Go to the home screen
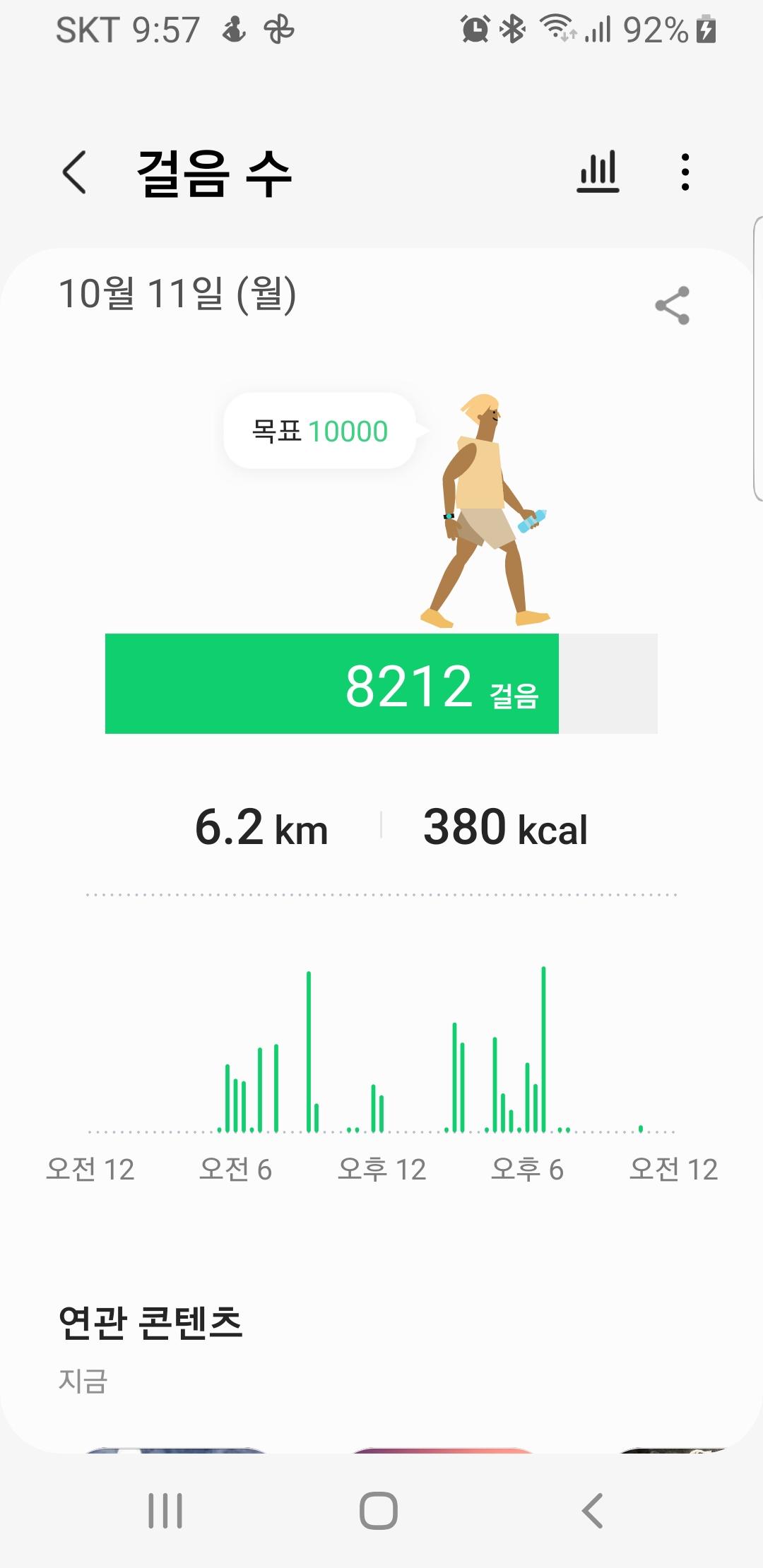This screenshot has width=763, height=1568. tap(379, 1511)
